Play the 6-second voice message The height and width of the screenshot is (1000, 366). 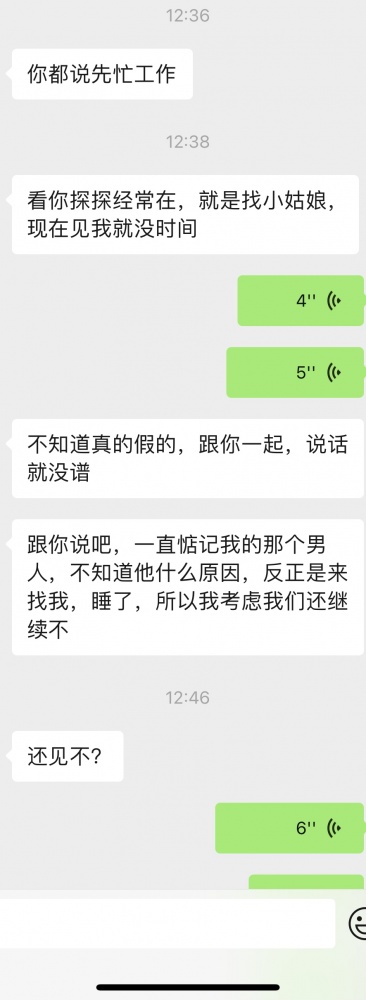pyautogui.click(x=289, y=828)
